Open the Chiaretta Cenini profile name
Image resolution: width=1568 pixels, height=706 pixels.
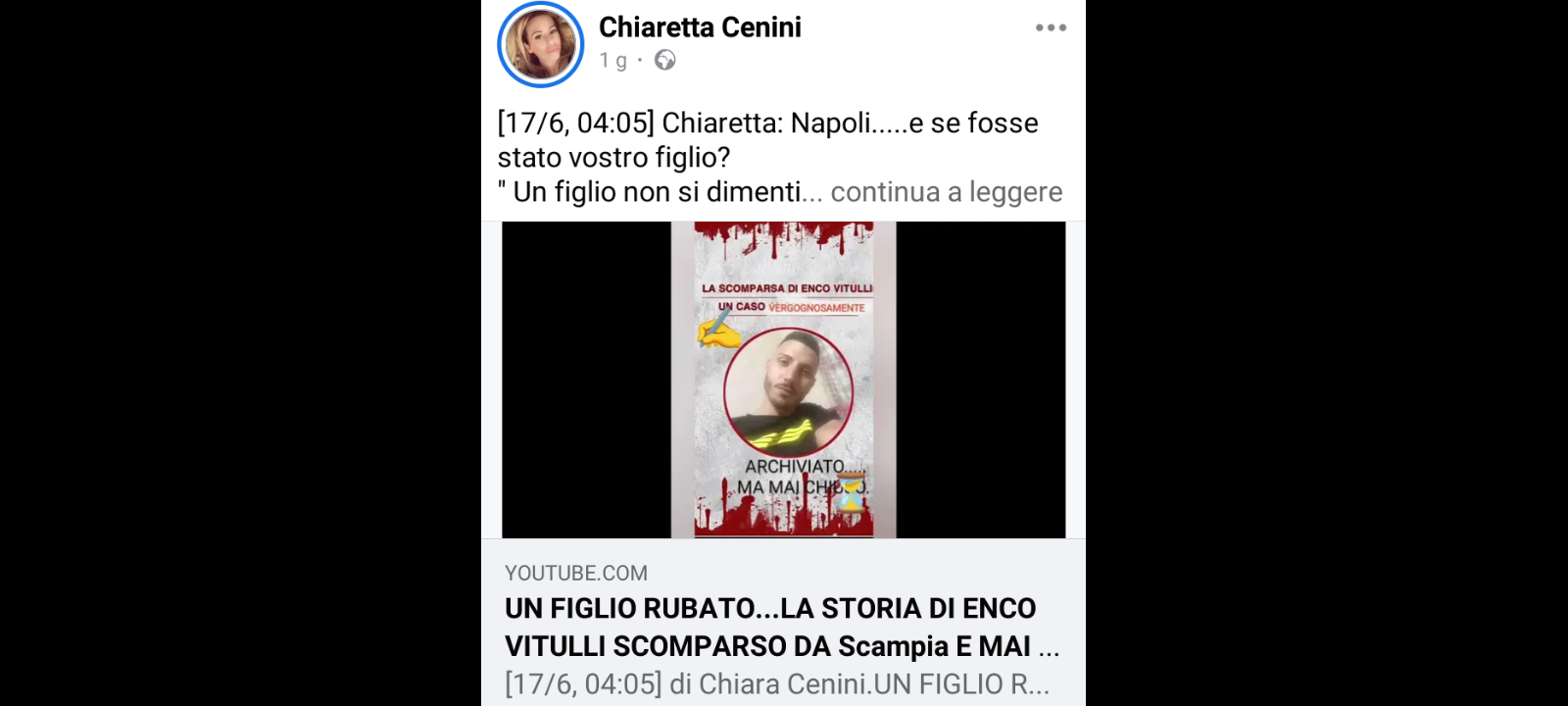click(x=700, y=27)
